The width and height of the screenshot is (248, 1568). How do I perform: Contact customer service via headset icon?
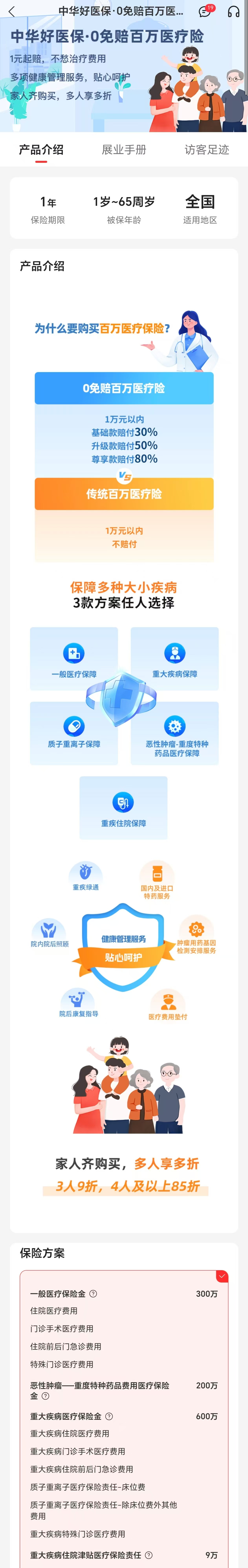coord(233,12)
